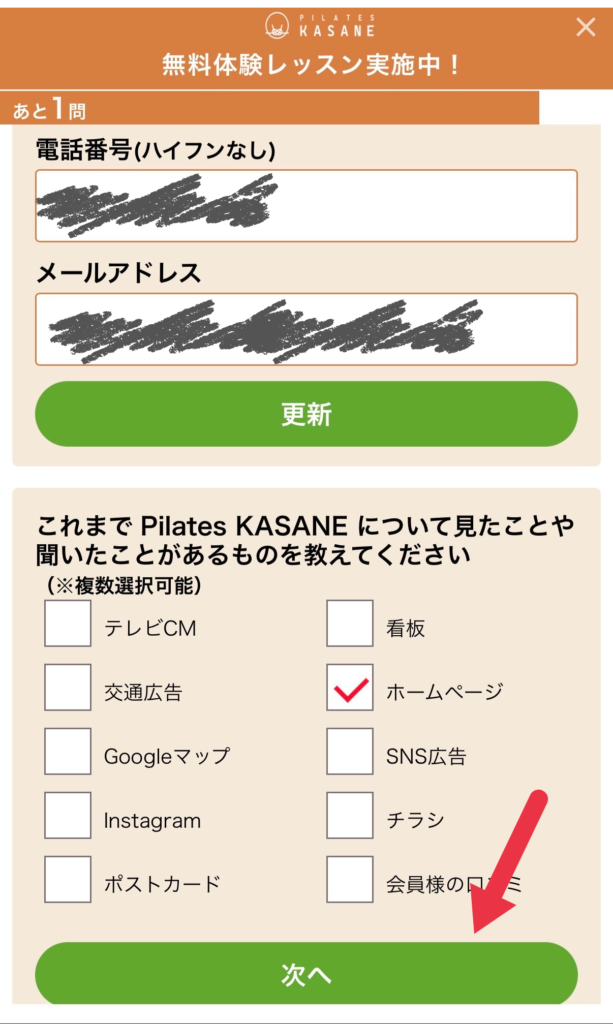Check the テレビCM checkbox
The width and height of the screenshot is (613, 1024).
68,624
